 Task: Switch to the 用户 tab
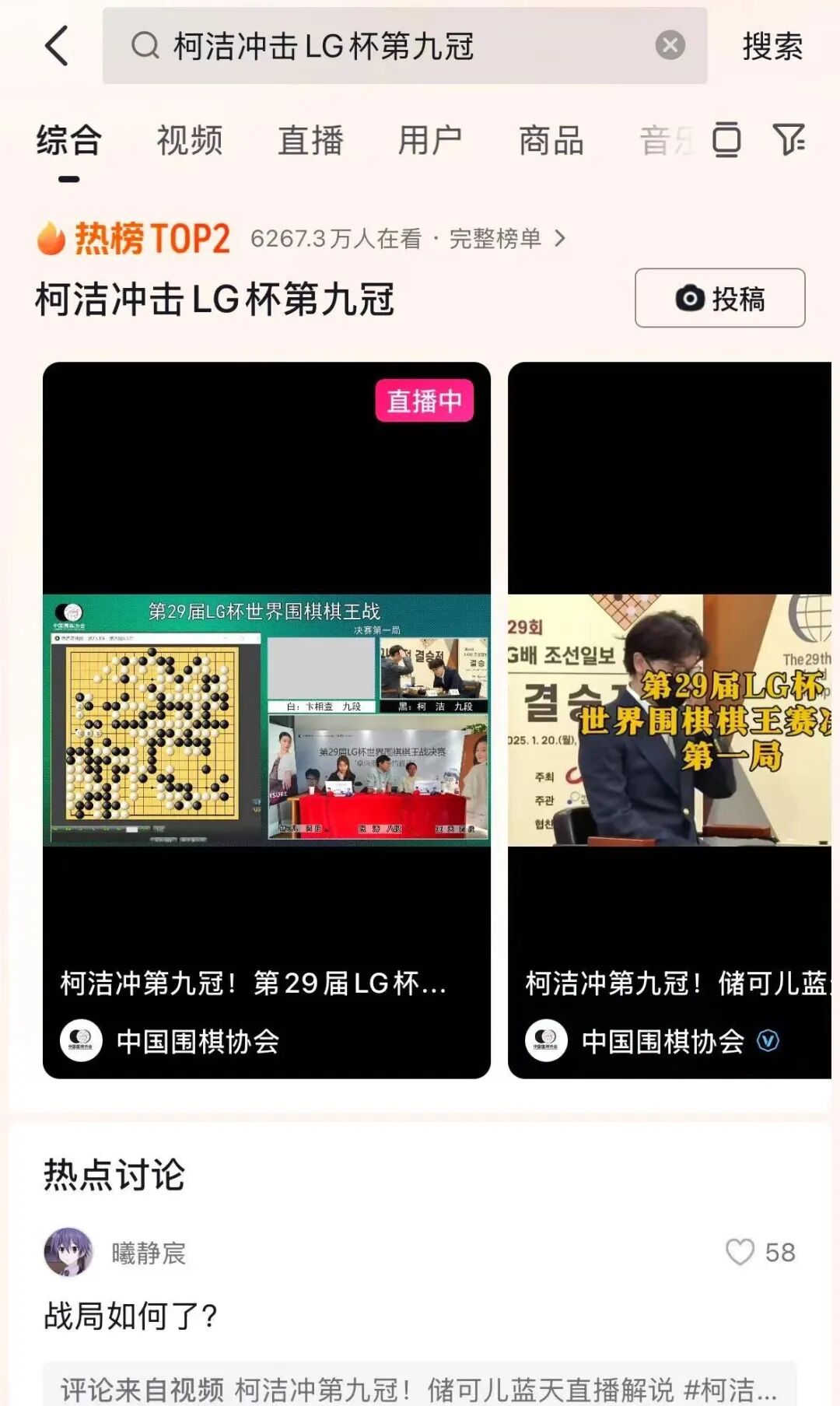(430, 141)
